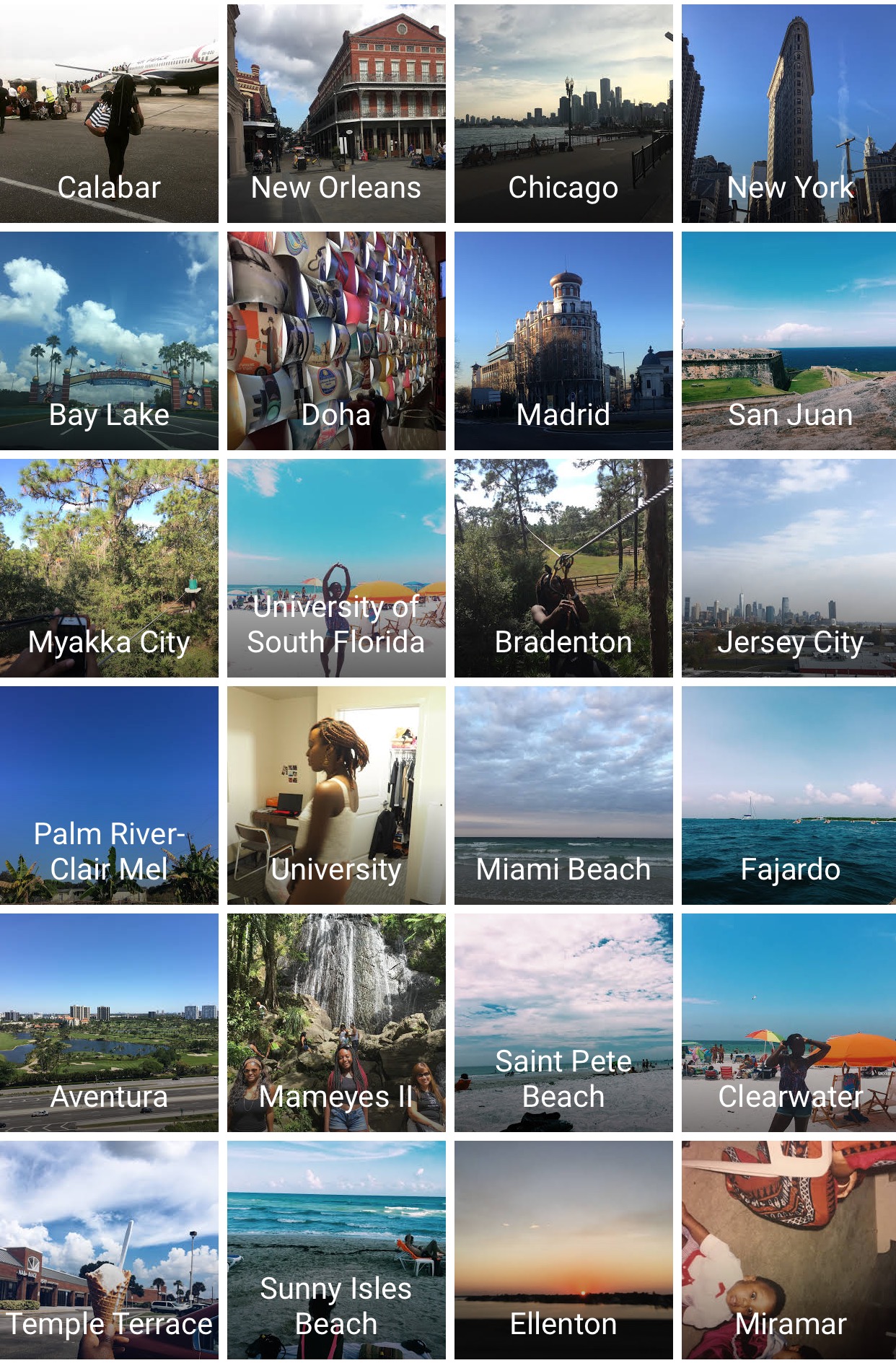This screenshot has width=896, height=1363.
Task: Tap the Sunny Isles Beach album
Action: (336, 1250)
